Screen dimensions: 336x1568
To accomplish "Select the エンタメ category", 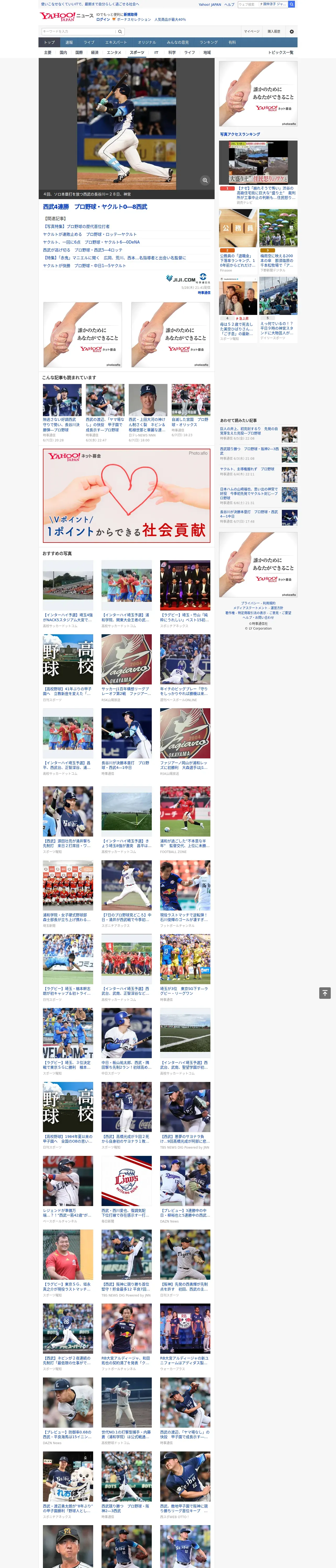I will point(114,52).
